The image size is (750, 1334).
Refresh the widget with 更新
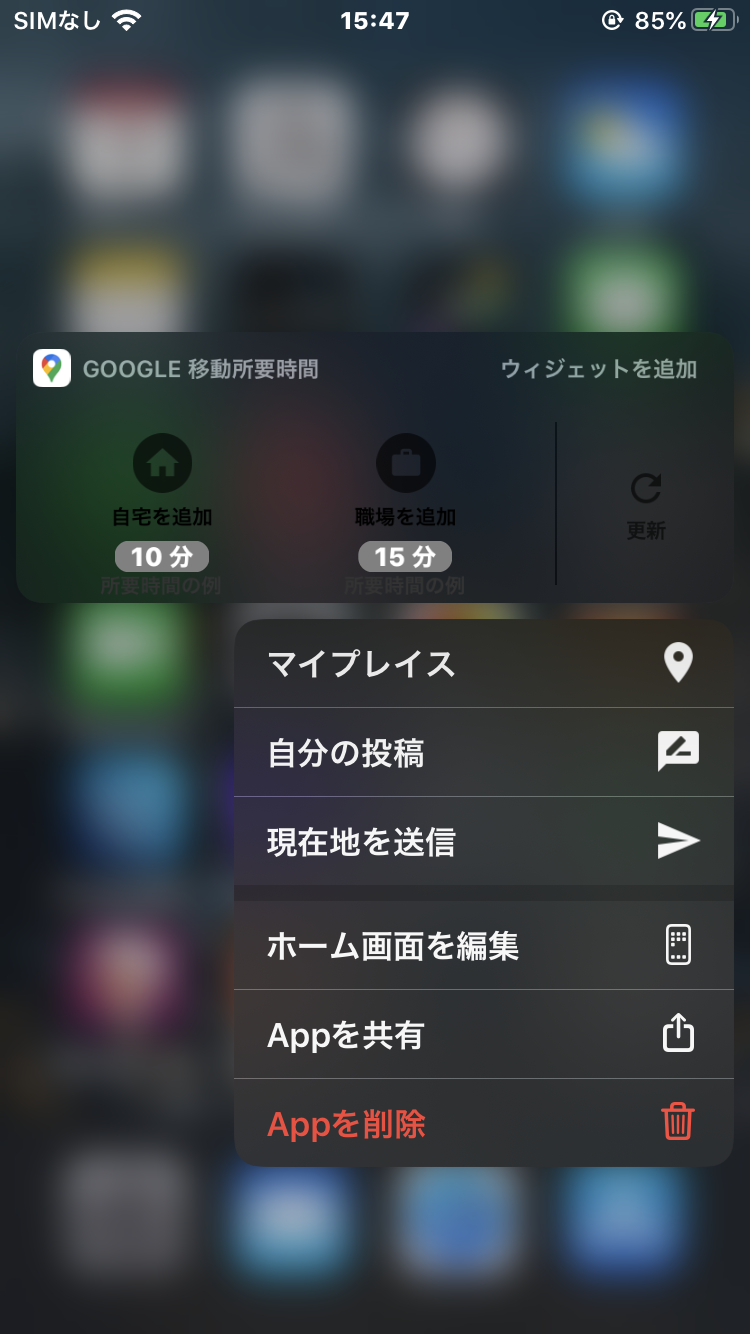tap(646, 507)
